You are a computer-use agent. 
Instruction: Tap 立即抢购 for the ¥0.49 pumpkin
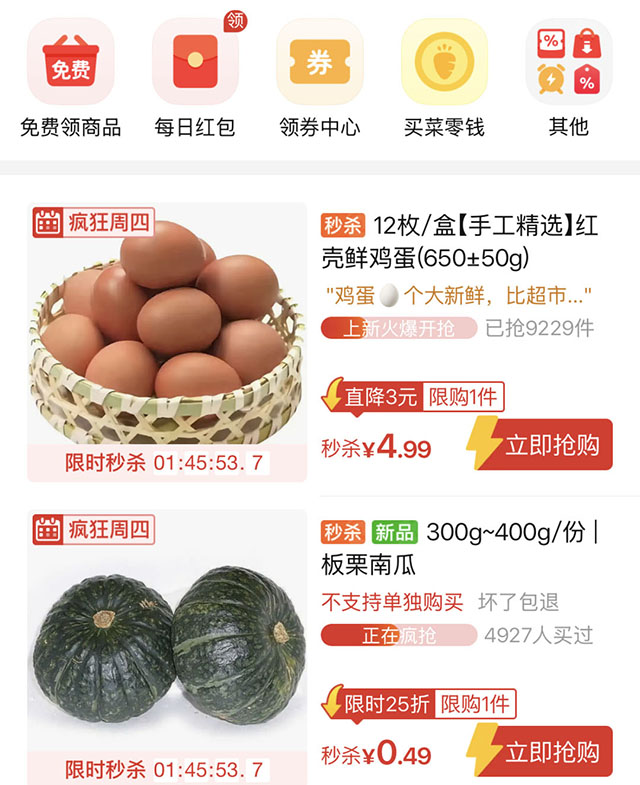(540, 752)
